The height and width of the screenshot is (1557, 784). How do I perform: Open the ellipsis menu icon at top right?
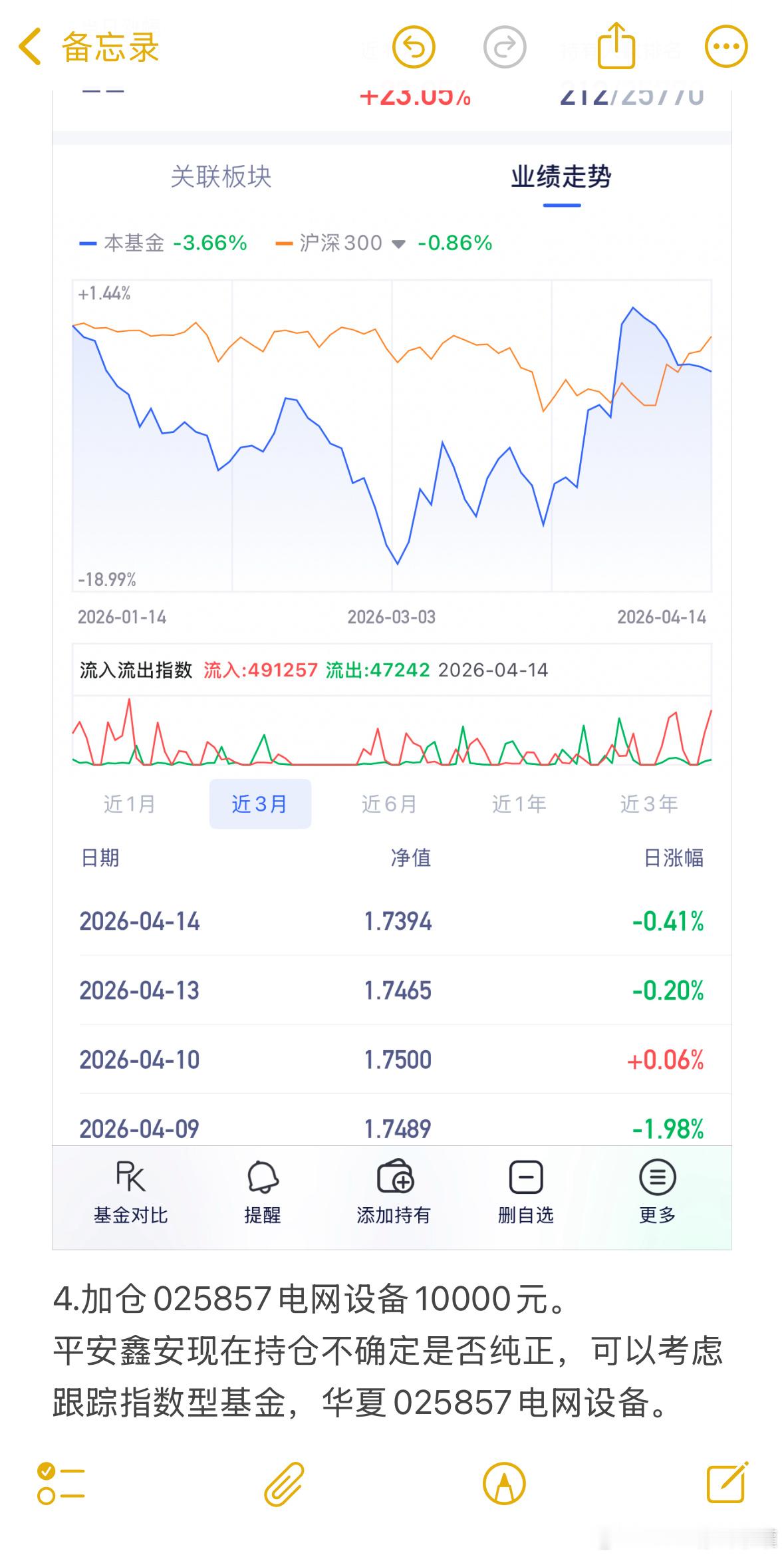point(726,47)
